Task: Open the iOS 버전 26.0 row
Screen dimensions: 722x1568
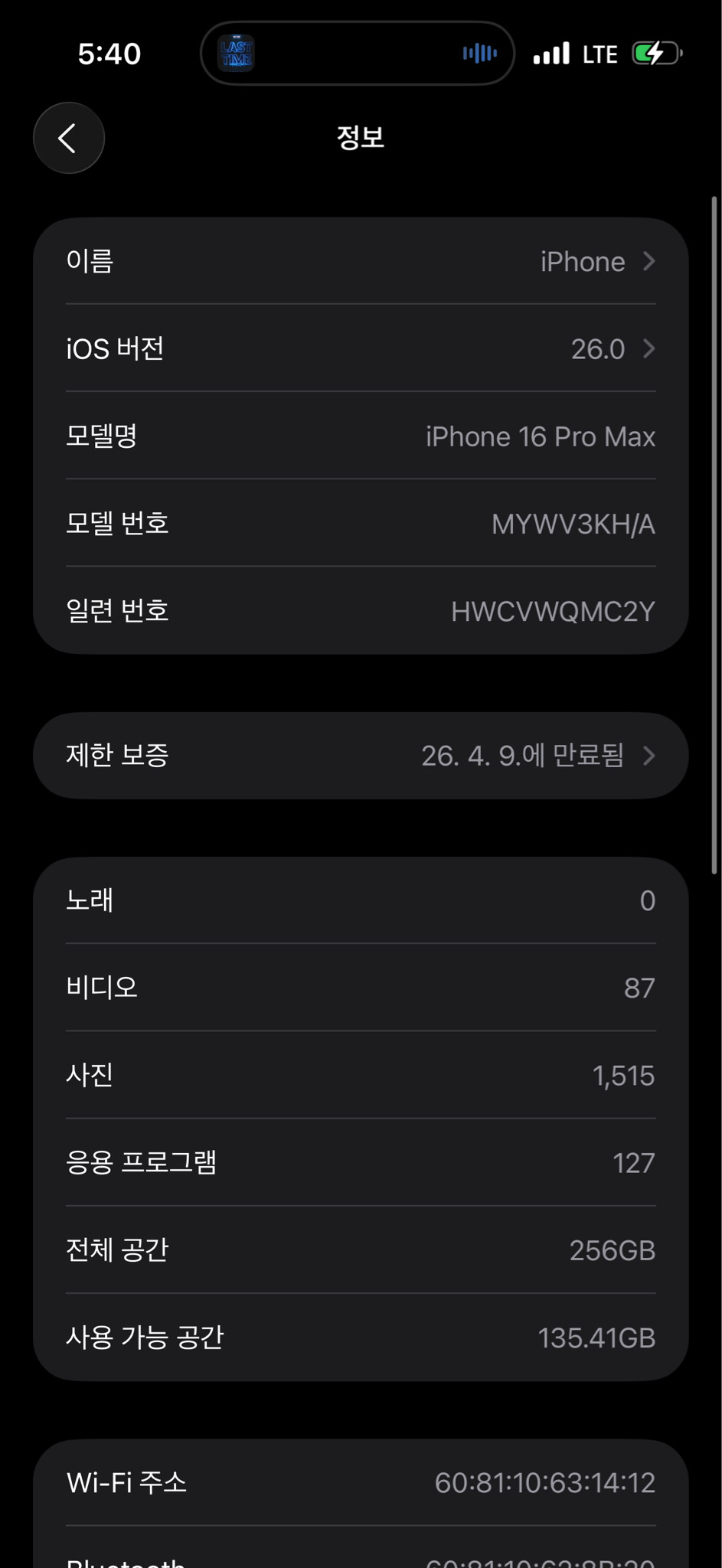Action: (361, 348)
